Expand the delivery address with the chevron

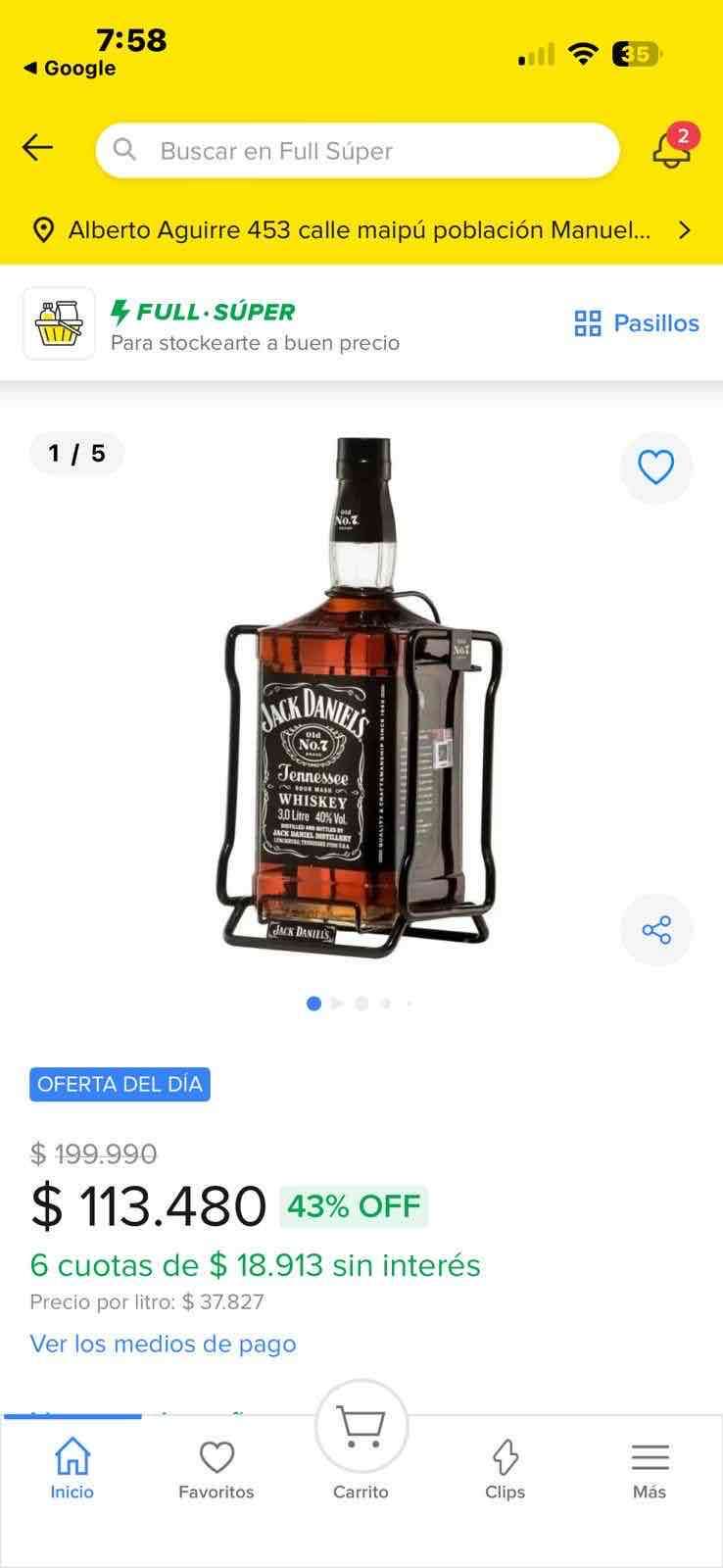tap(685, 229)
